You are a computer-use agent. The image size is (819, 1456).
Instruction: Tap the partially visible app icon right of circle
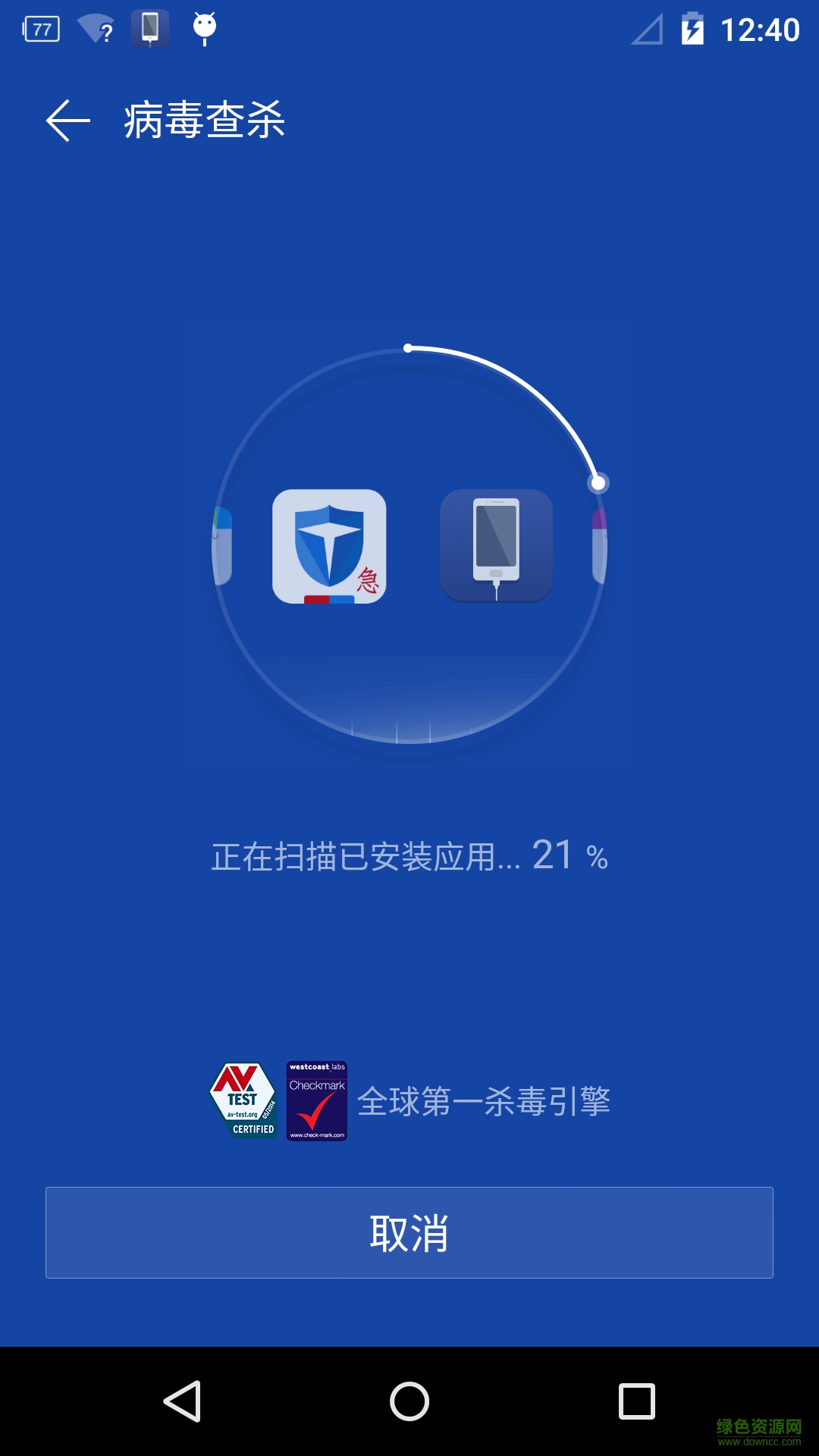point(598,548)
